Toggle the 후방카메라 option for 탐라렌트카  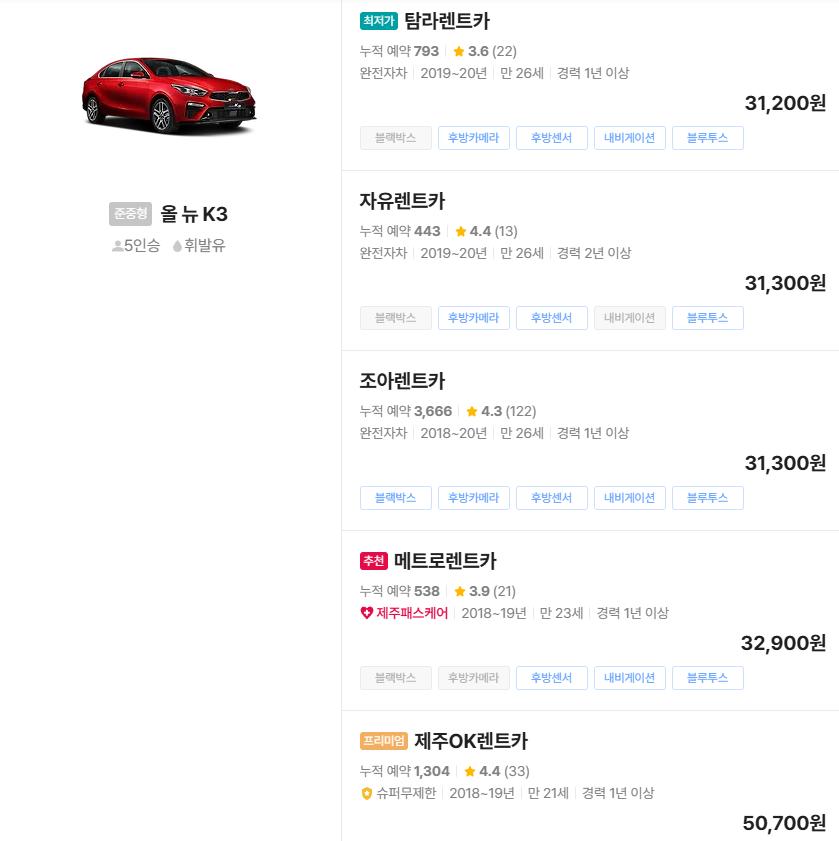tap(473, 138)
